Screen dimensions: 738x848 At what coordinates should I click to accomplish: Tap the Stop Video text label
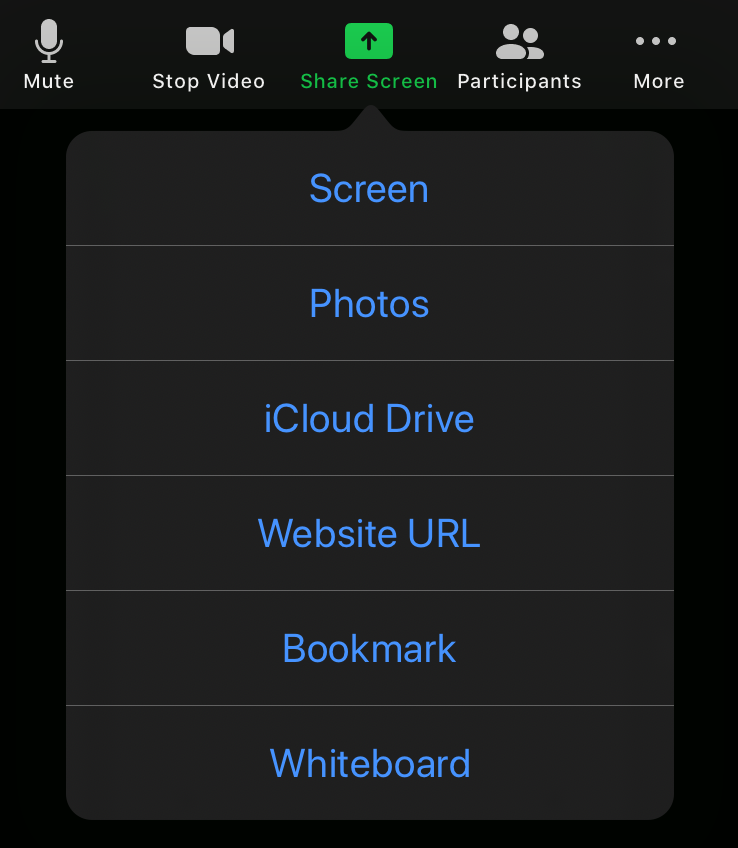208,81
